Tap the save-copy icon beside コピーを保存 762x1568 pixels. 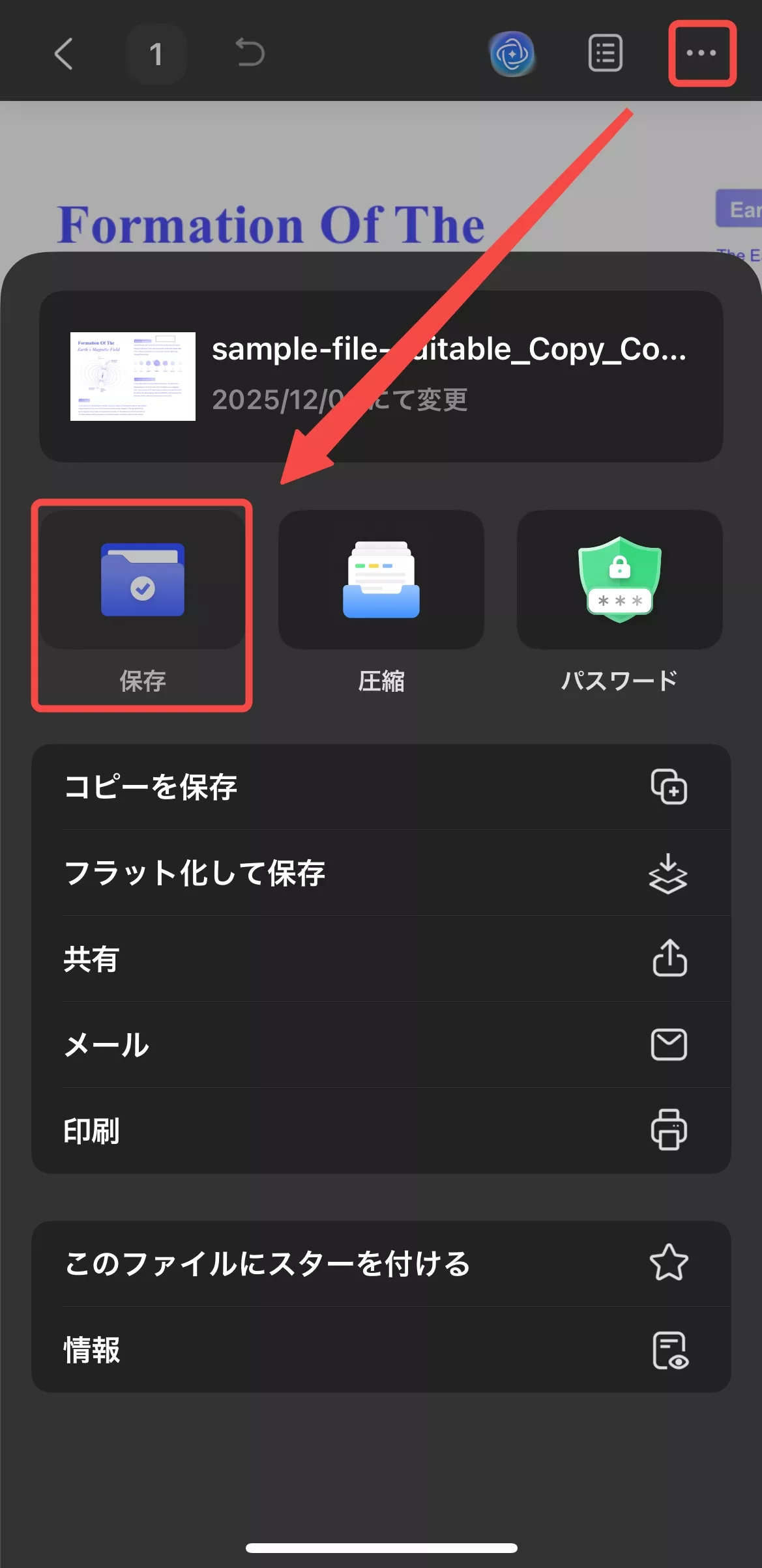click(x=669, y=787)
